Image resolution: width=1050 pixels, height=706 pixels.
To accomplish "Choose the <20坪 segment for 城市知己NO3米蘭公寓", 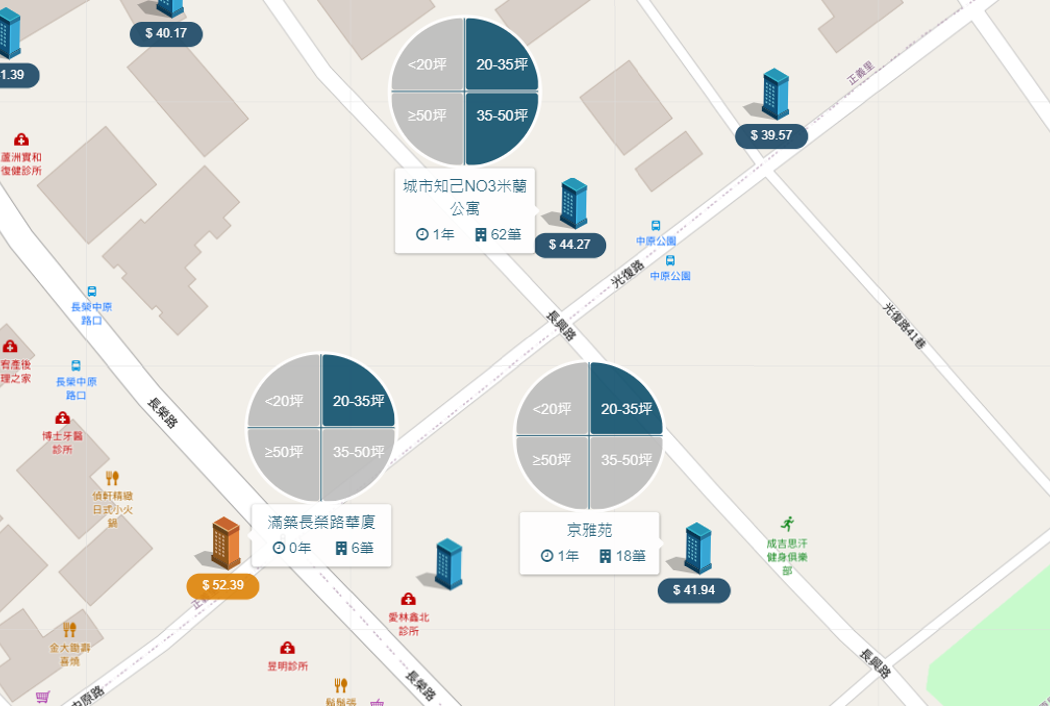I will point(427,64).
